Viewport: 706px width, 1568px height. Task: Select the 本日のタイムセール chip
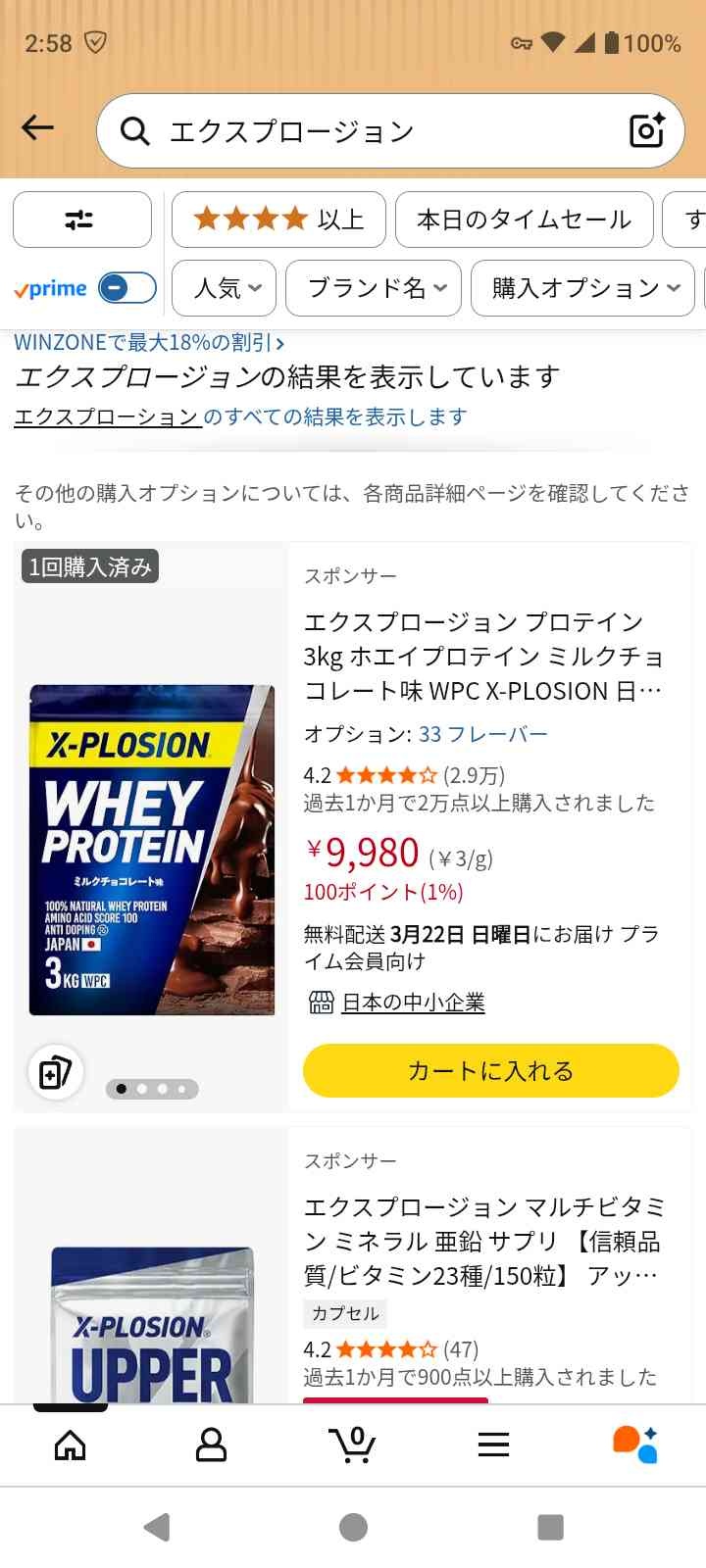point(524,220)
